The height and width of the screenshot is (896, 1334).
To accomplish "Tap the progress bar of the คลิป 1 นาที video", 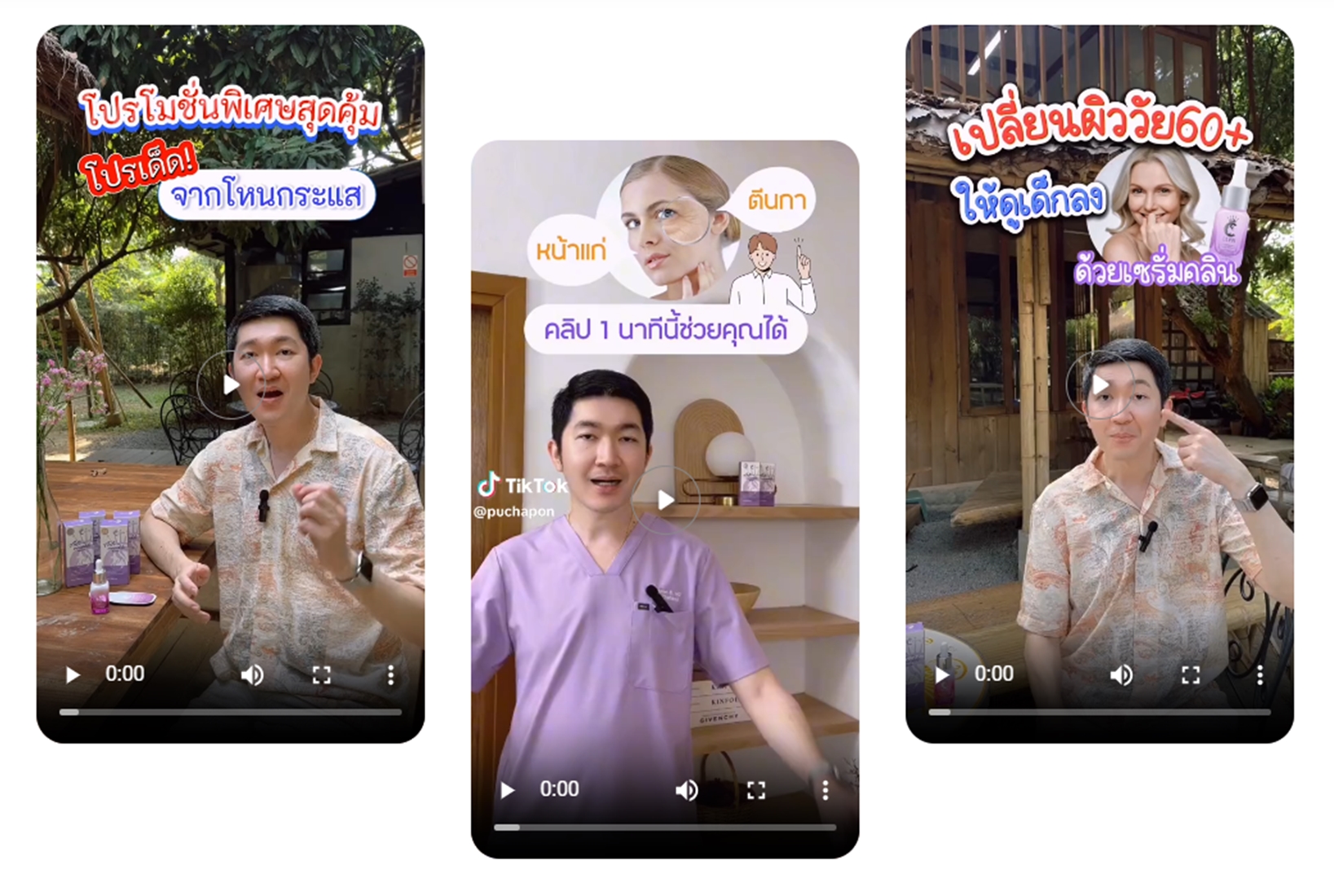I will (665, 828).
